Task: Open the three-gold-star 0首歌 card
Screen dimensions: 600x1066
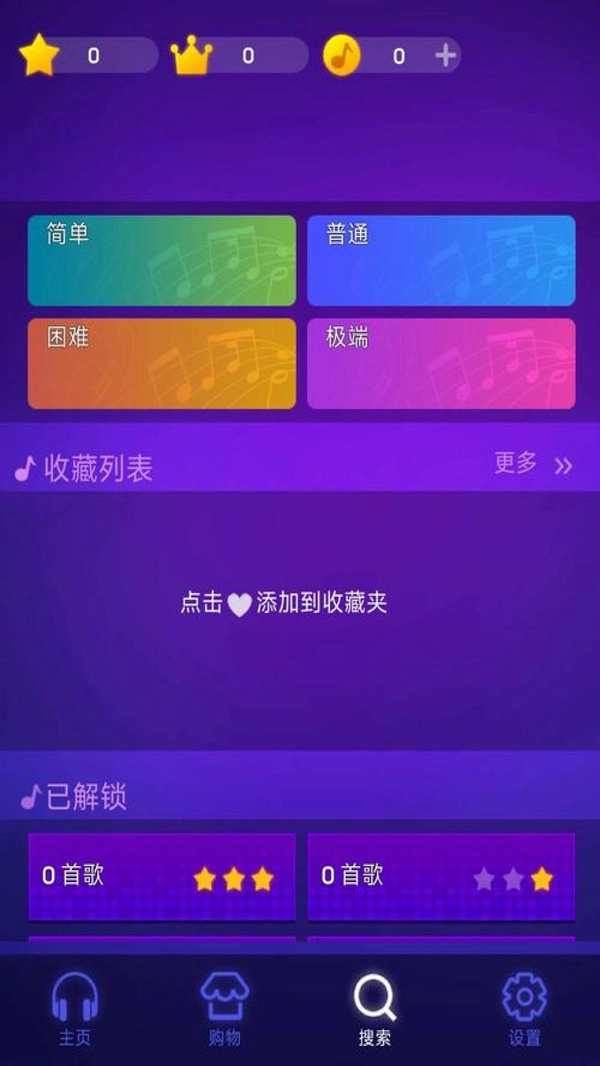Action: 162,877
